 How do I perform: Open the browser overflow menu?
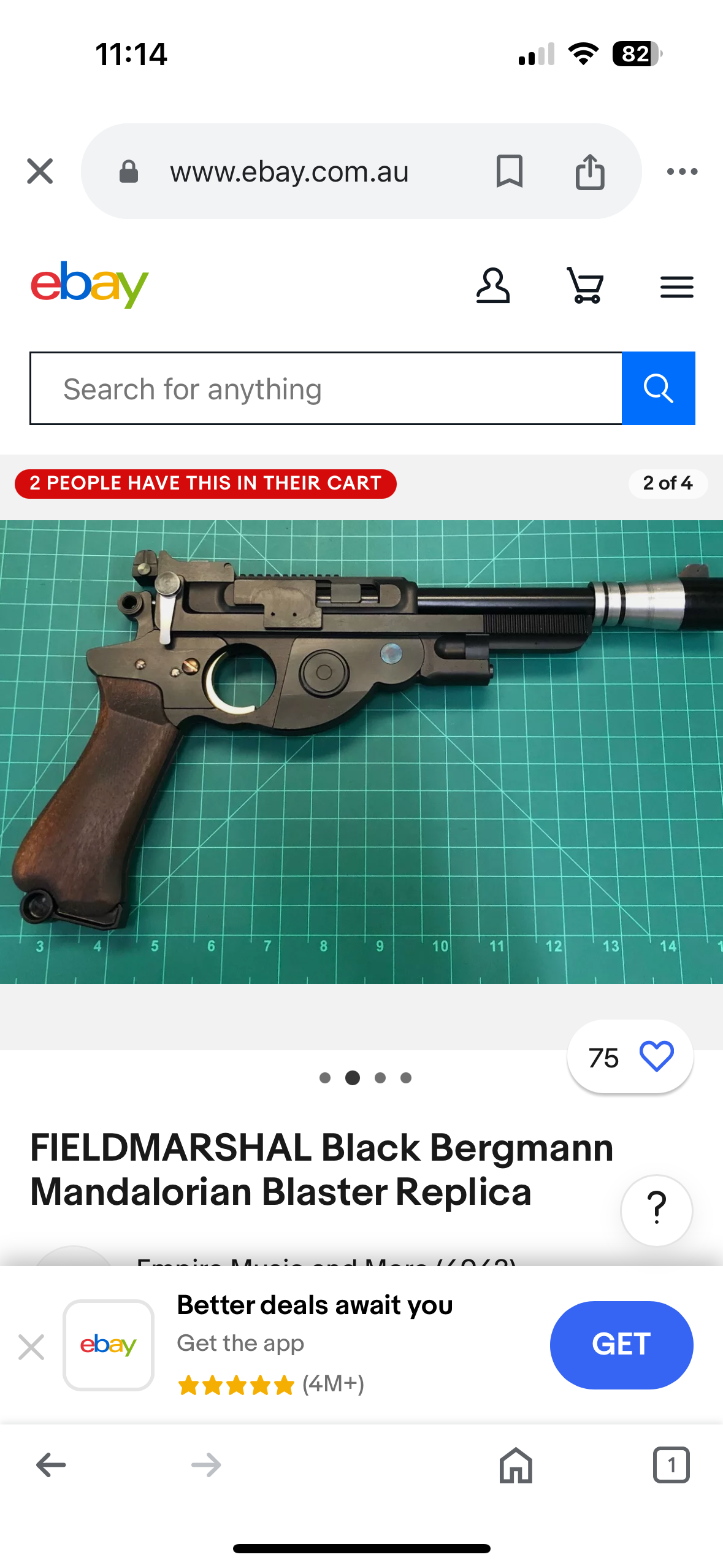pos(682,172)
